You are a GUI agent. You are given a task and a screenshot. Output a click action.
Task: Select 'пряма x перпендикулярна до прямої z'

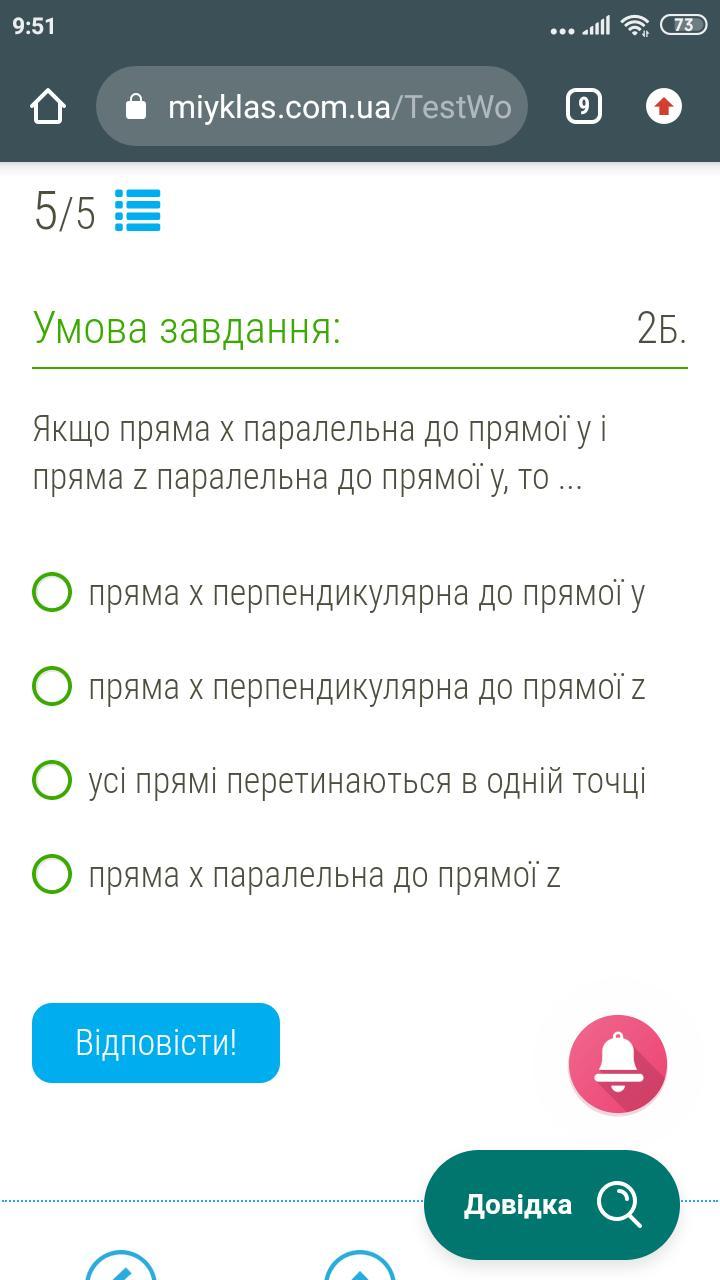point(339,686)
